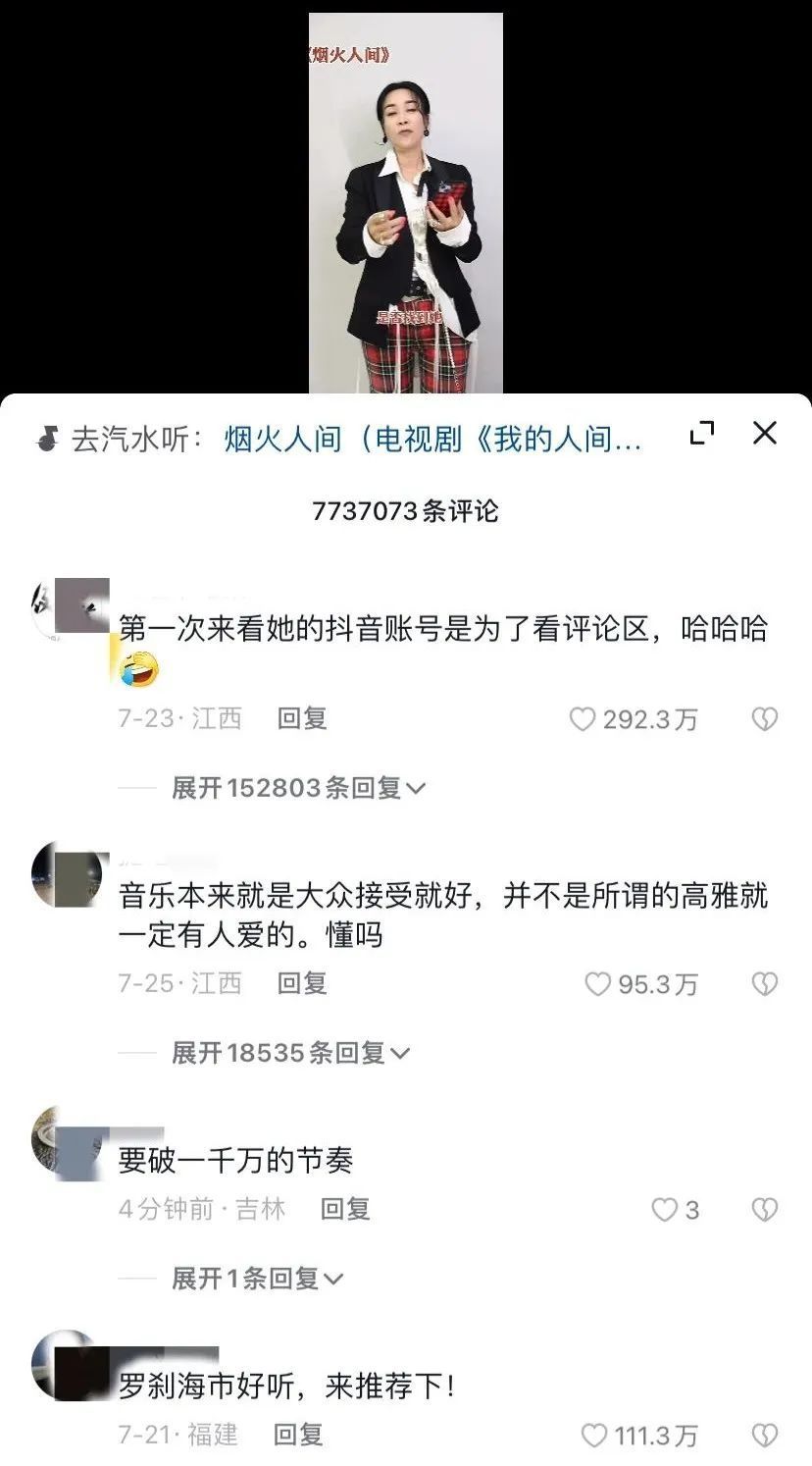Expand the 1 reply under 要破一千万的节奏

[x=257, y=1279]
